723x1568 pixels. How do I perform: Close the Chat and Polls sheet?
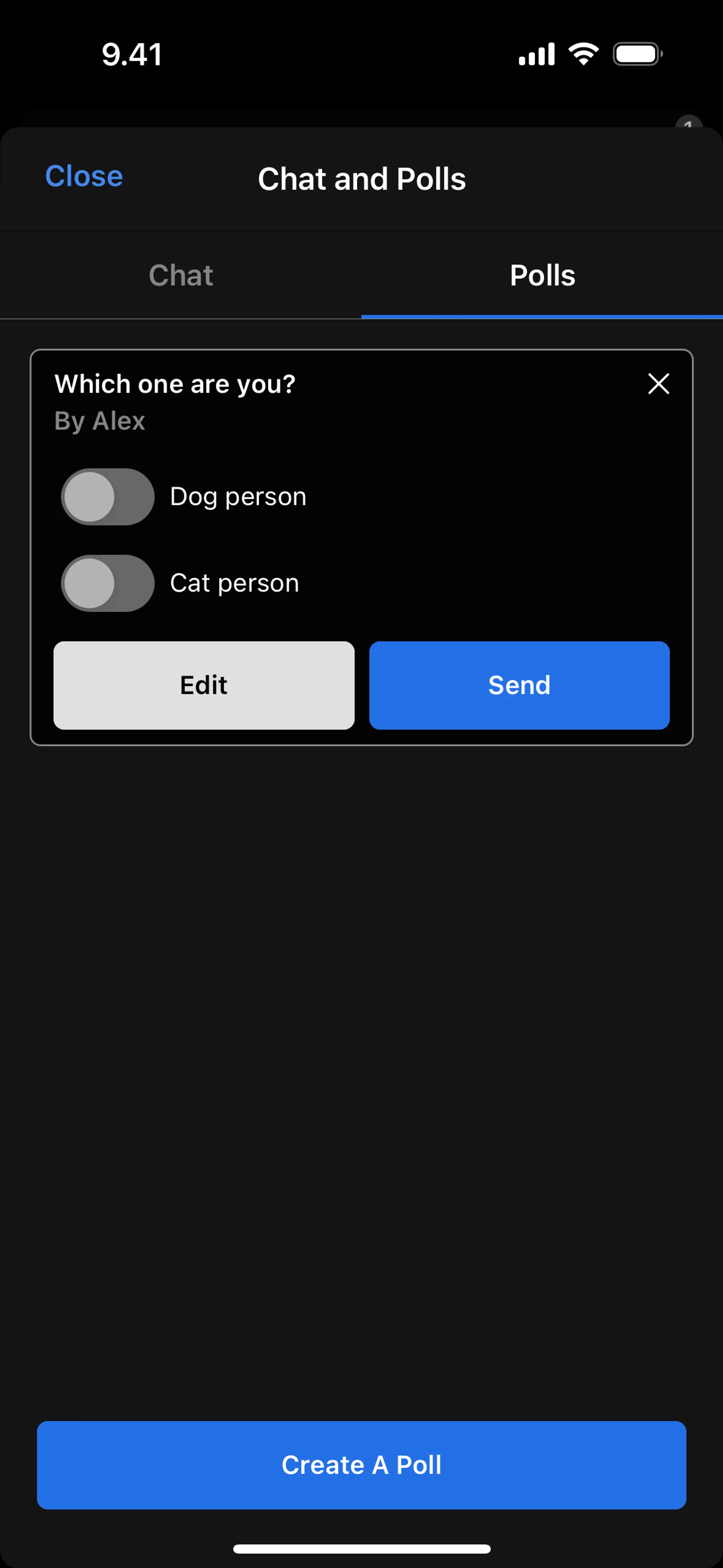click(84, 177)
